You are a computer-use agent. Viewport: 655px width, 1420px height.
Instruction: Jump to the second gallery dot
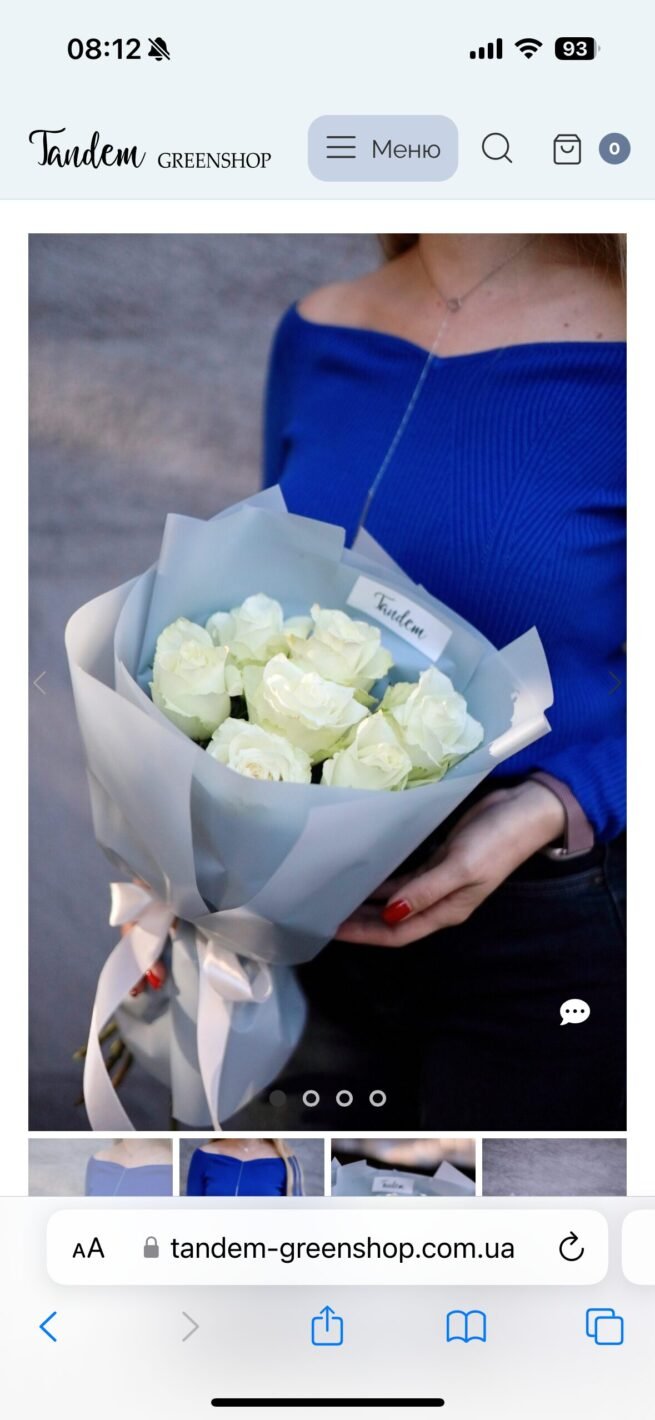click(x=311, y=1098)
